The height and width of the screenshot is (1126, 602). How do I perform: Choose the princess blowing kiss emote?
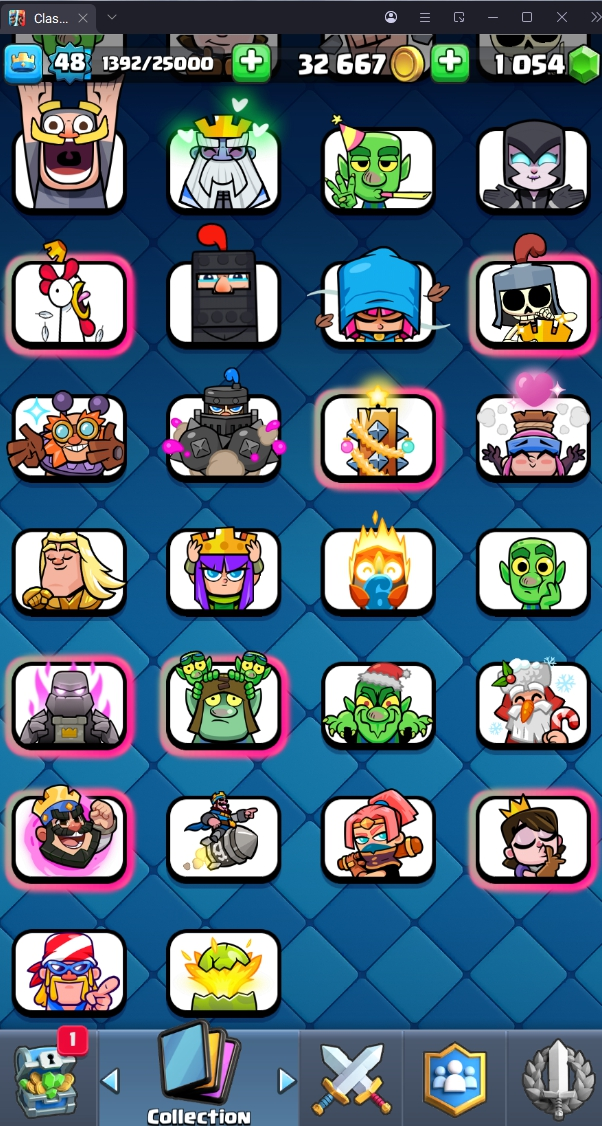point(533,837)
